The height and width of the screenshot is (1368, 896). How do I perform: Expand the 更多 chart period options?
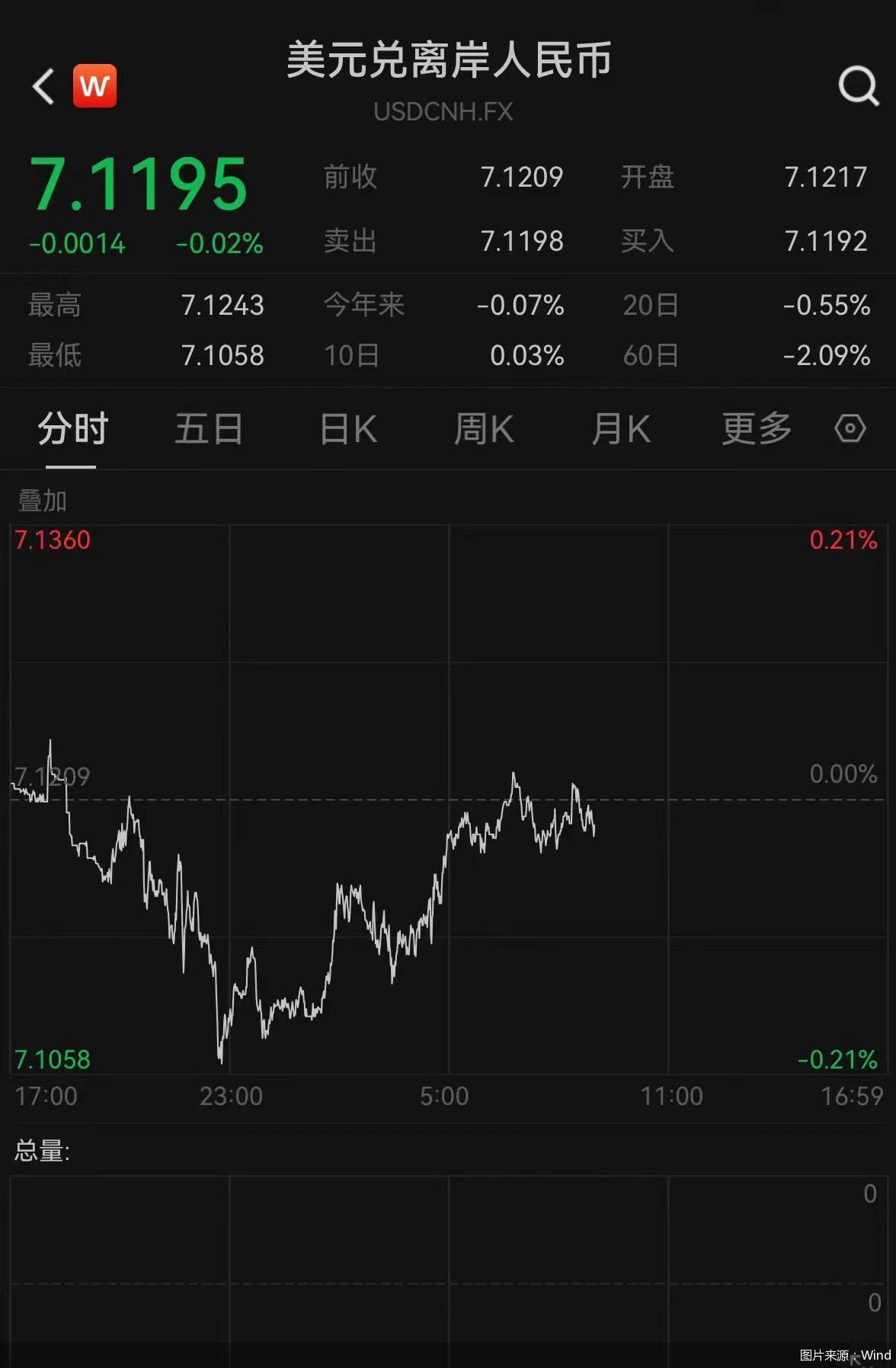(757, 429)
